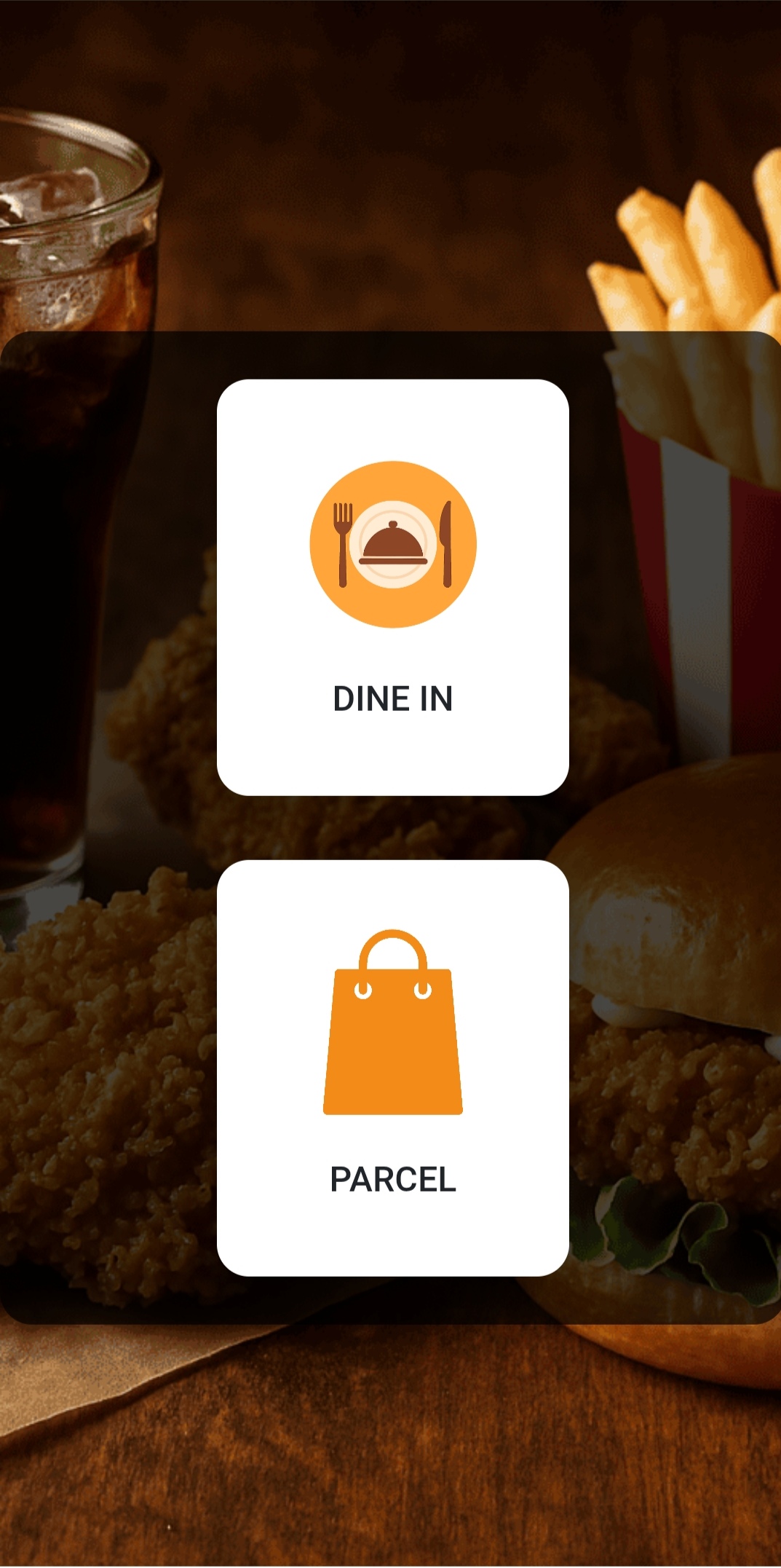781x1568 pixels.
Task: Select the Dine In option
Action: click(x=392, y=587)
